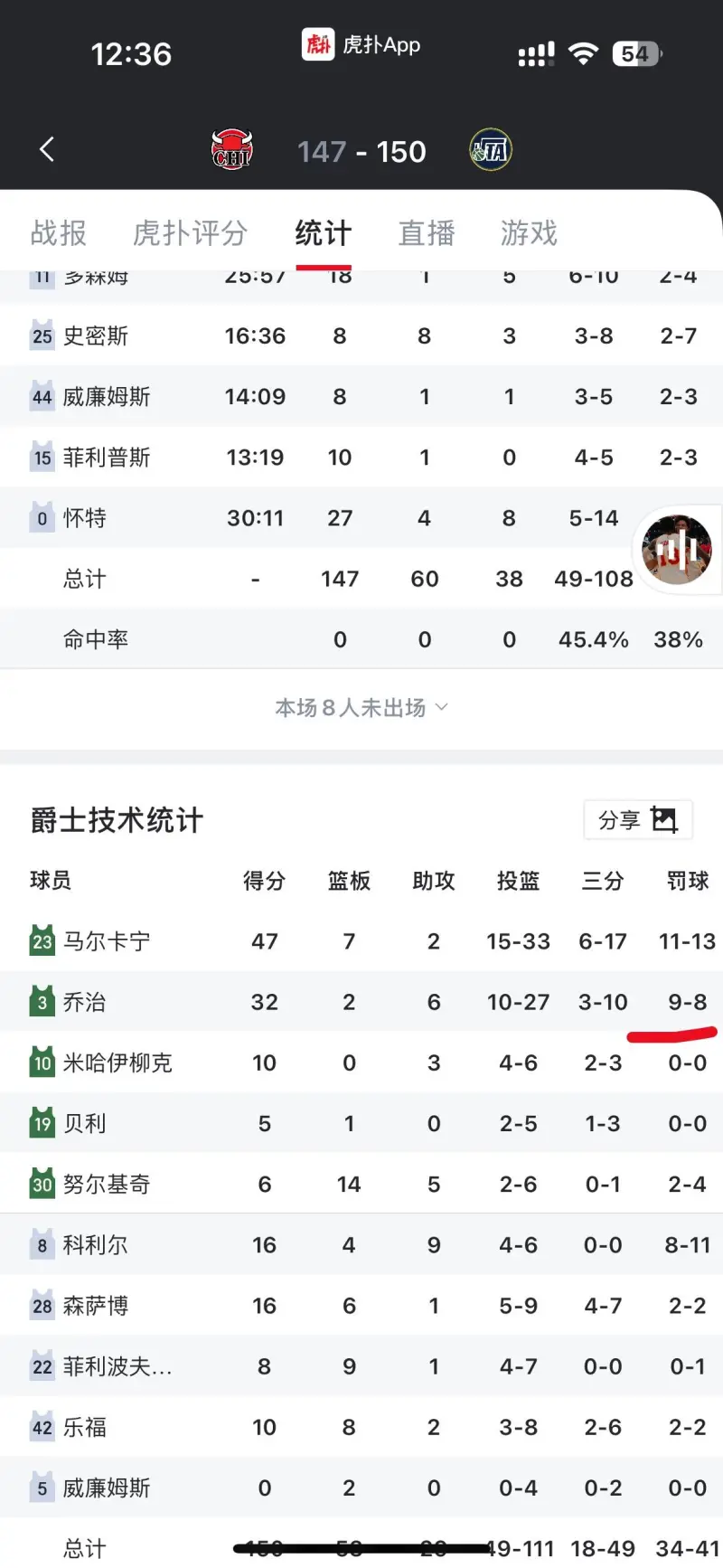Switch to the 直播 tab
This screenshot has width=723, height=1568.
point(427,233)
